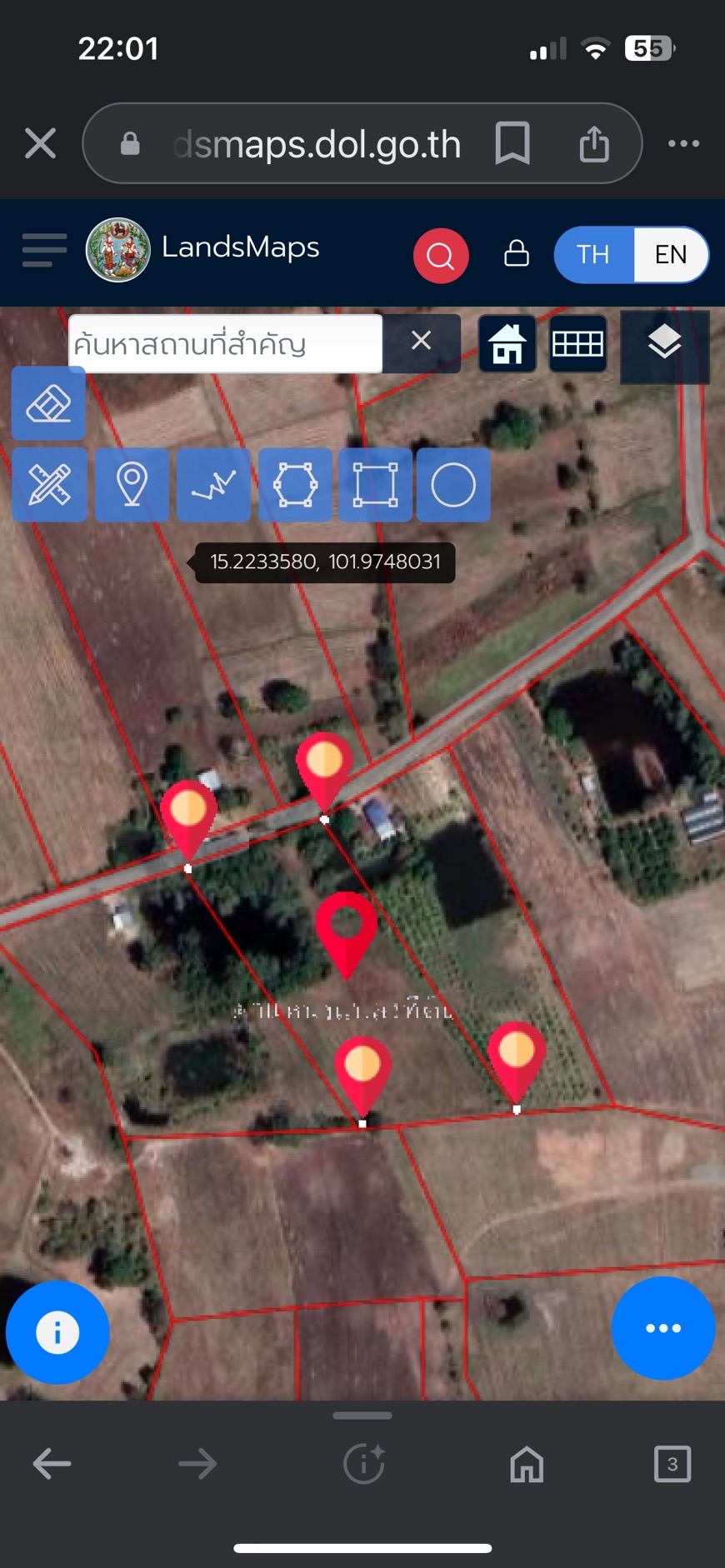Select the eraser tool
This screenshot has width=725, height=1568.
[48, 404]
